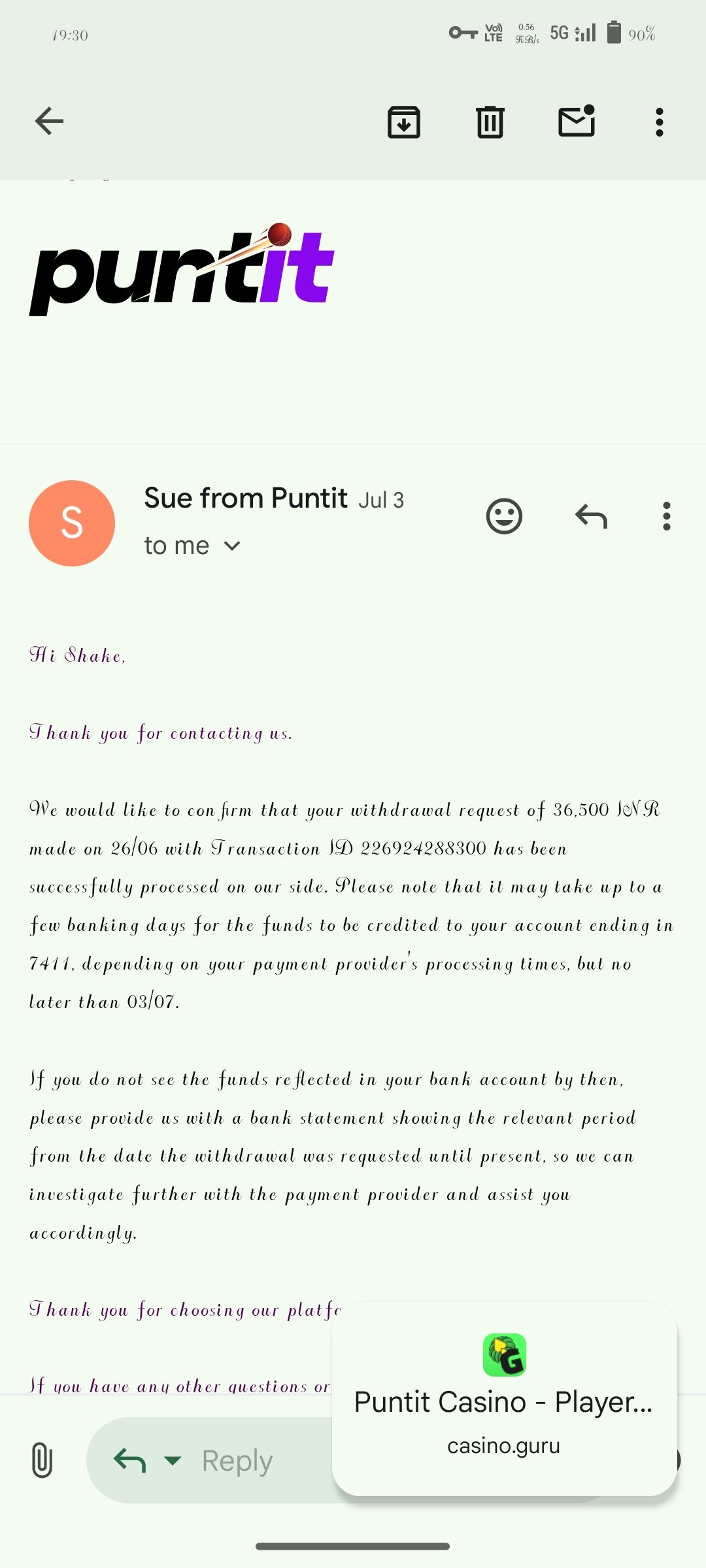Open message options next to the reply arrow
This screenshot has height=1568, width=706.
point(666,516)
